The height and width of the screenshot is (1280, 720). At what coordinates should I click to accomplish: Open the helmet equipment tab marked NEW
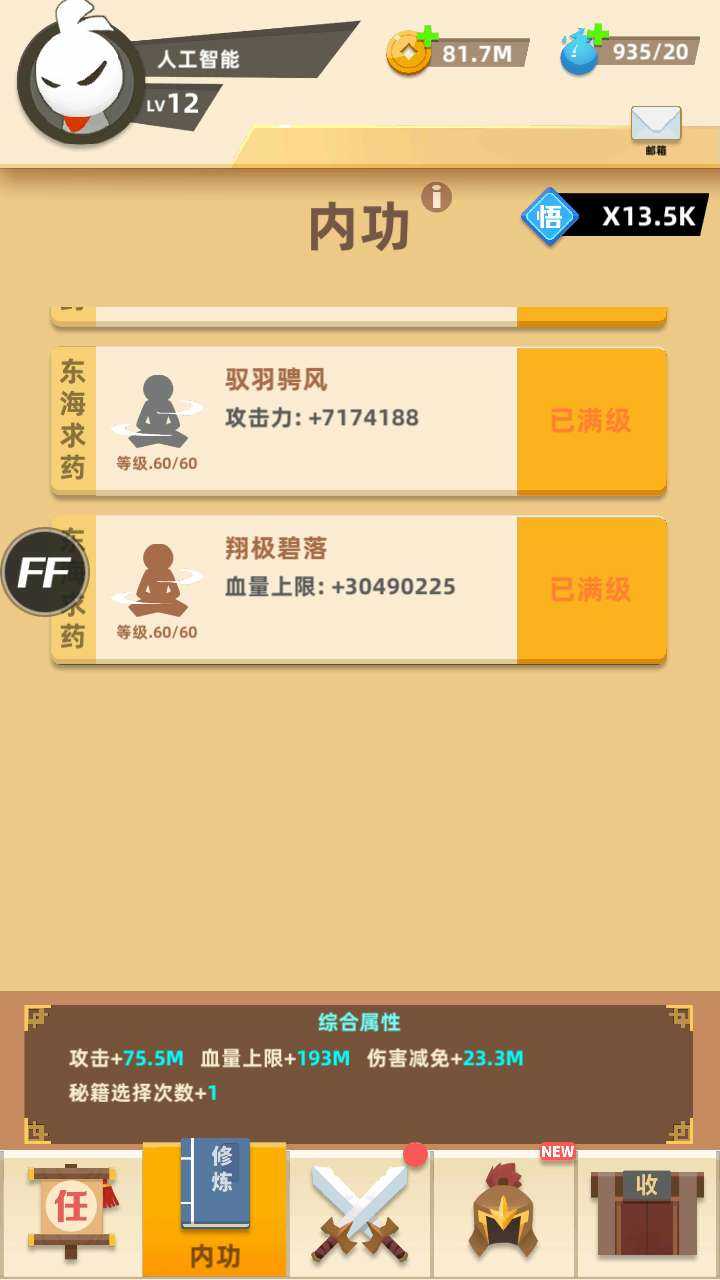tap(504, 1212)
